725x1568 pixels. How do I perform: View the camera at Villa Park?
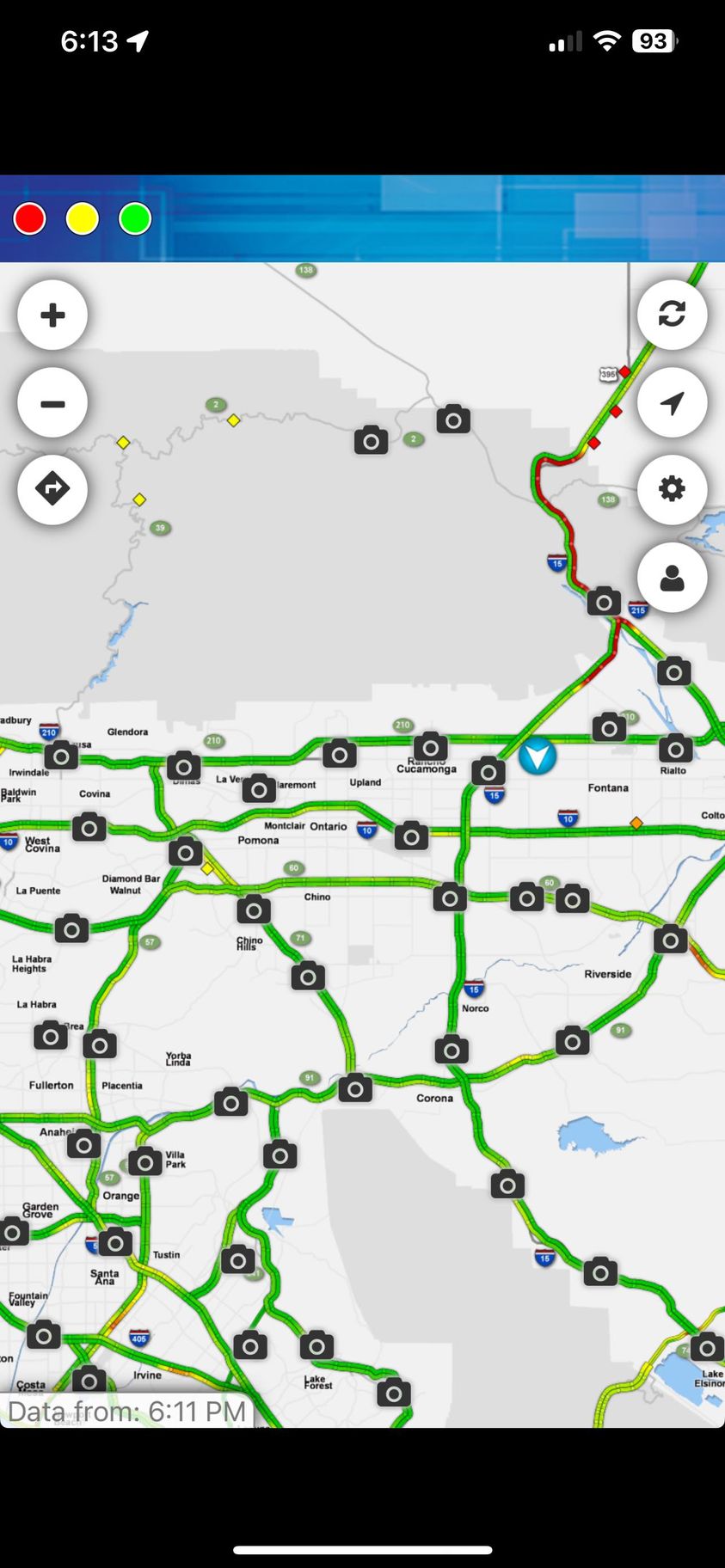click(x=145, y=1162)
